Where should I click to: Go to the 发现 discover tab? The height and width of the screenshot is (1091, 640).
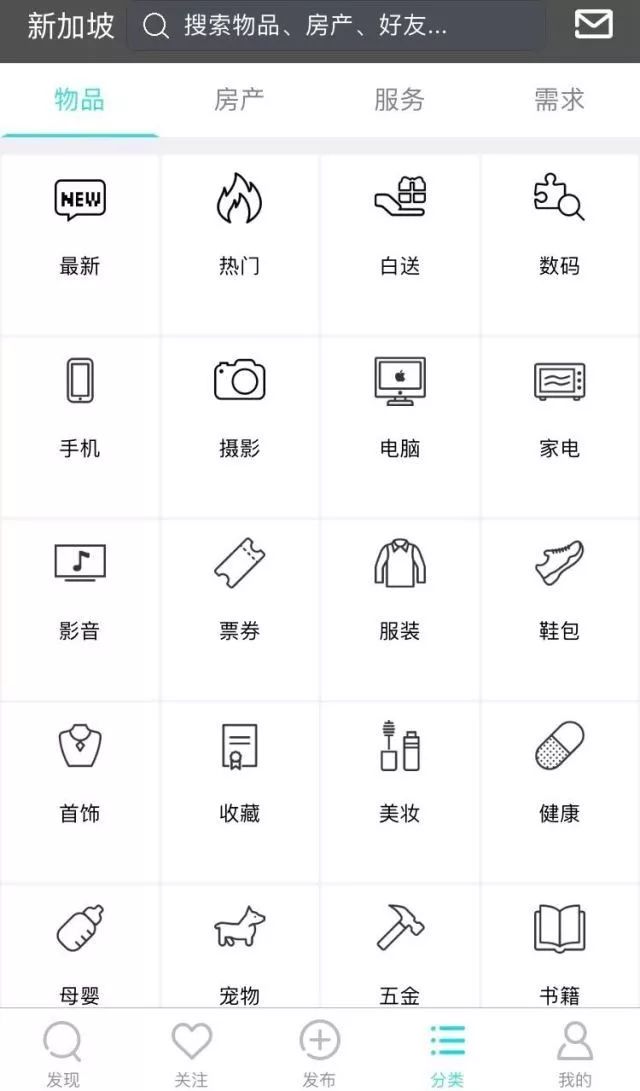[x=63, y=1052]
